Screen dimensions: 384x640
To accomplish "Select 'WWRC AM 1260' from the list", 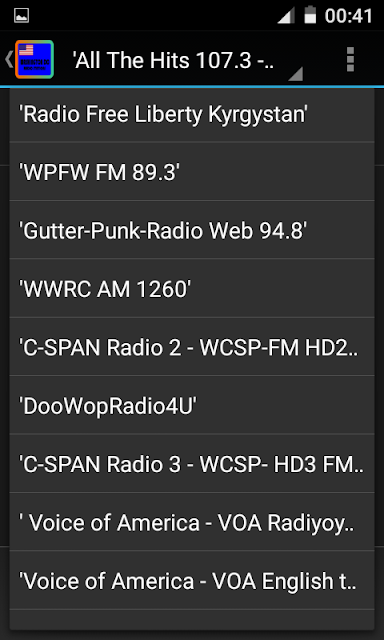I will click(192, 288).
